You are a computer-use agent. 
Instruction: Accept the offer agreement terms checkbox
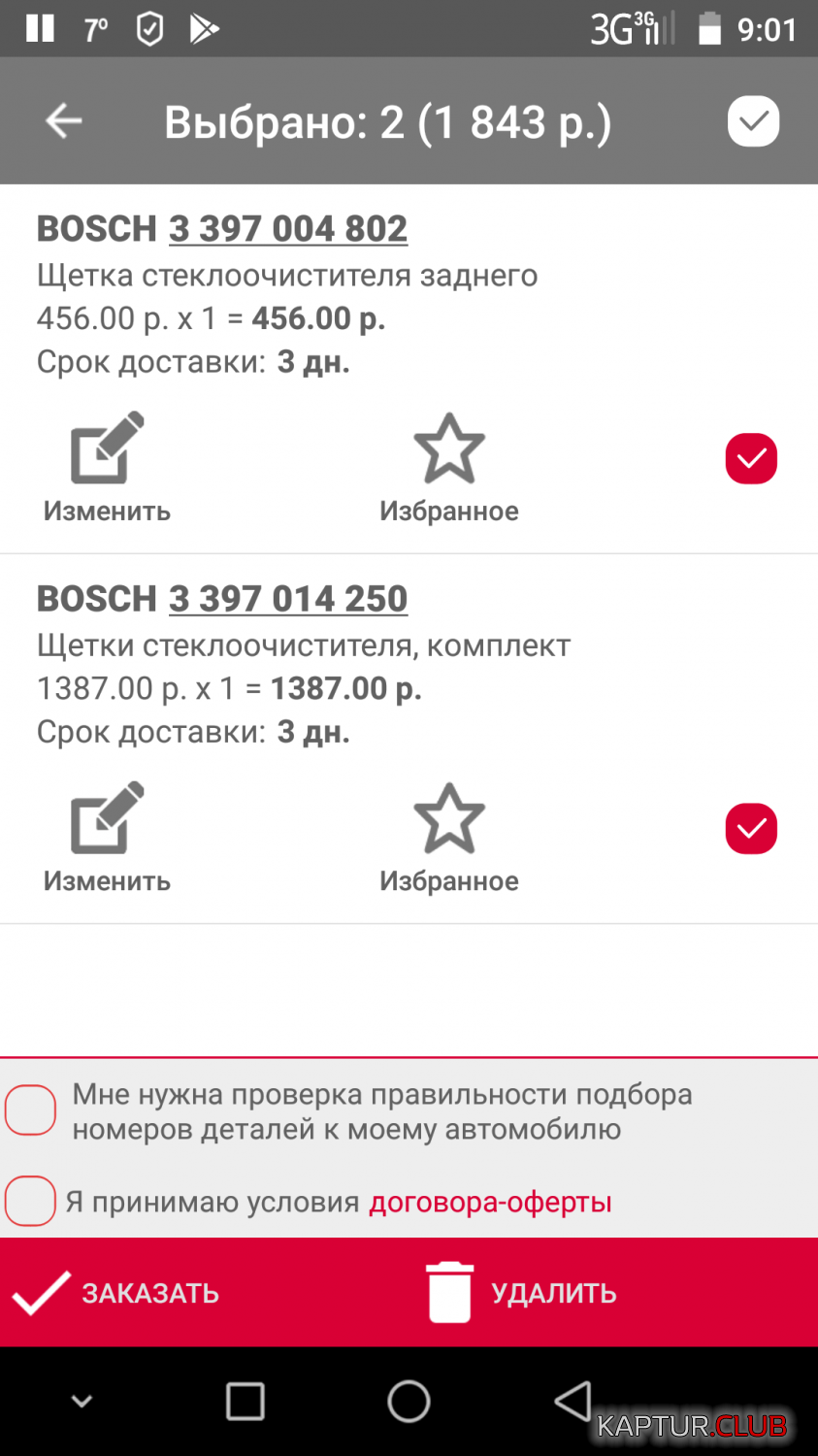[x=31, y=1202]
